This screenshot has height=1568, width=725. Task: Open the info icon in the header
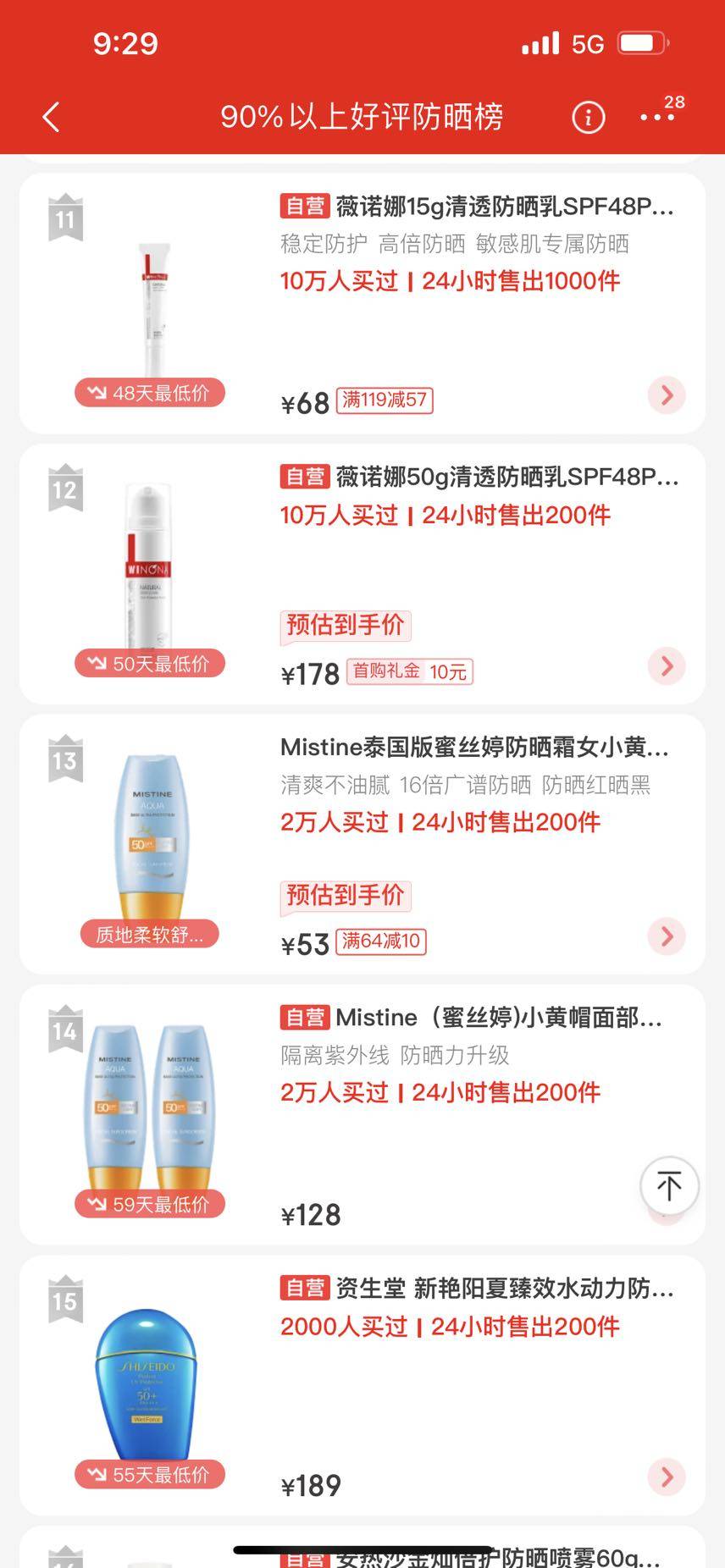coord(589,118)
